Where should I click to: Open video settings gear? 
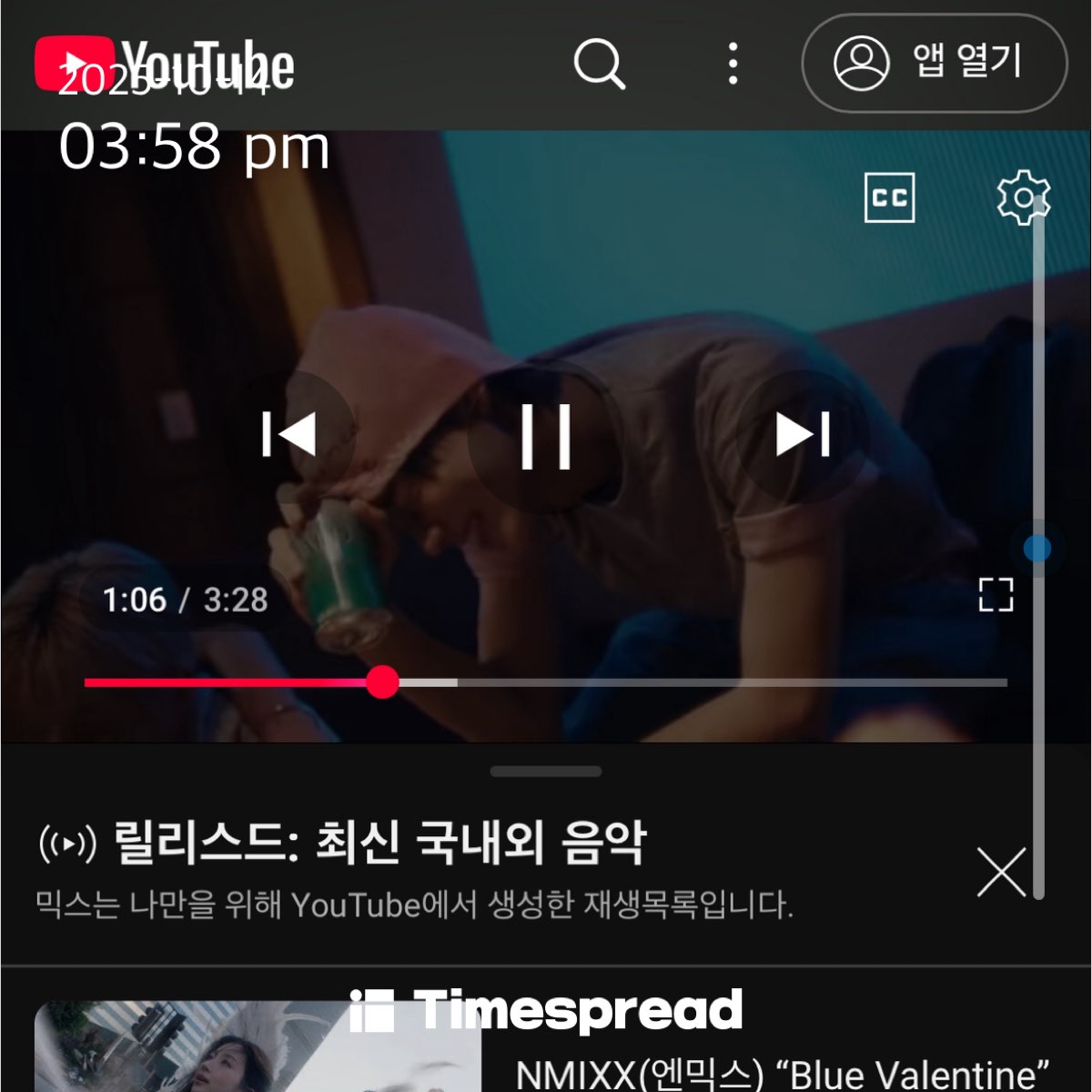tap(1022, 197)
